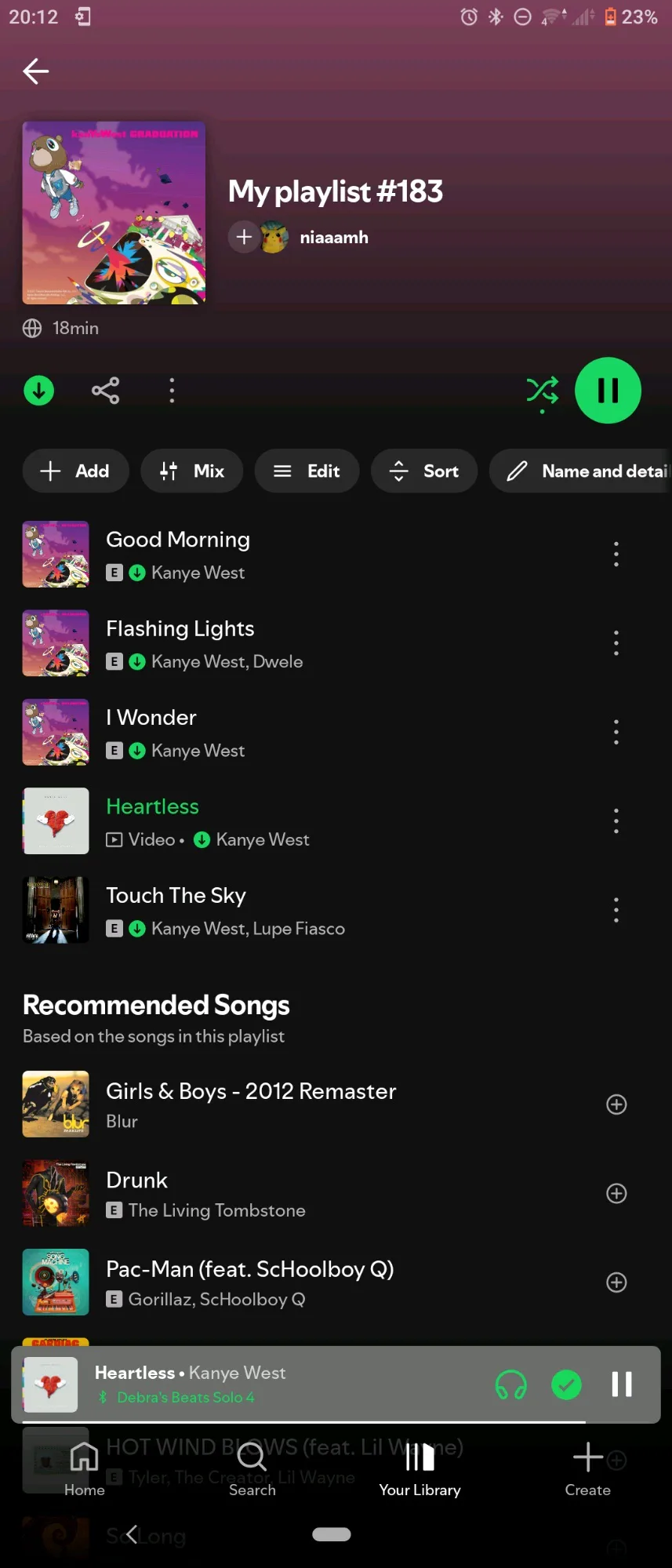Viewport: 672px width, 1568px height.
Task: Select the Edit chip
Action: pyautogui.click(x=307, y=471)
